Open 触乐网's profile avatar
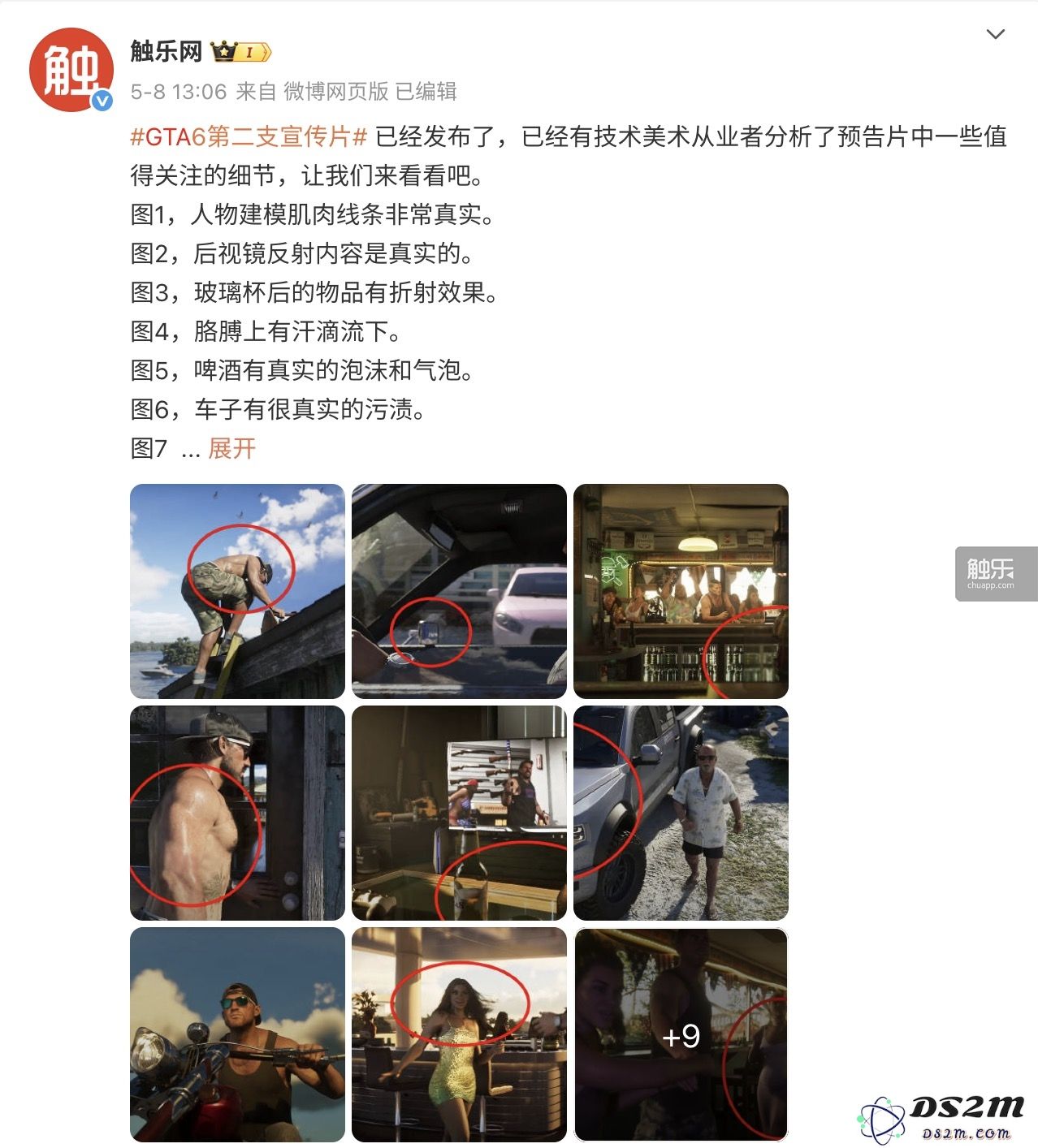This screenshot has height=1148, width=1038. pyautogui.click(x=71, y=70)
